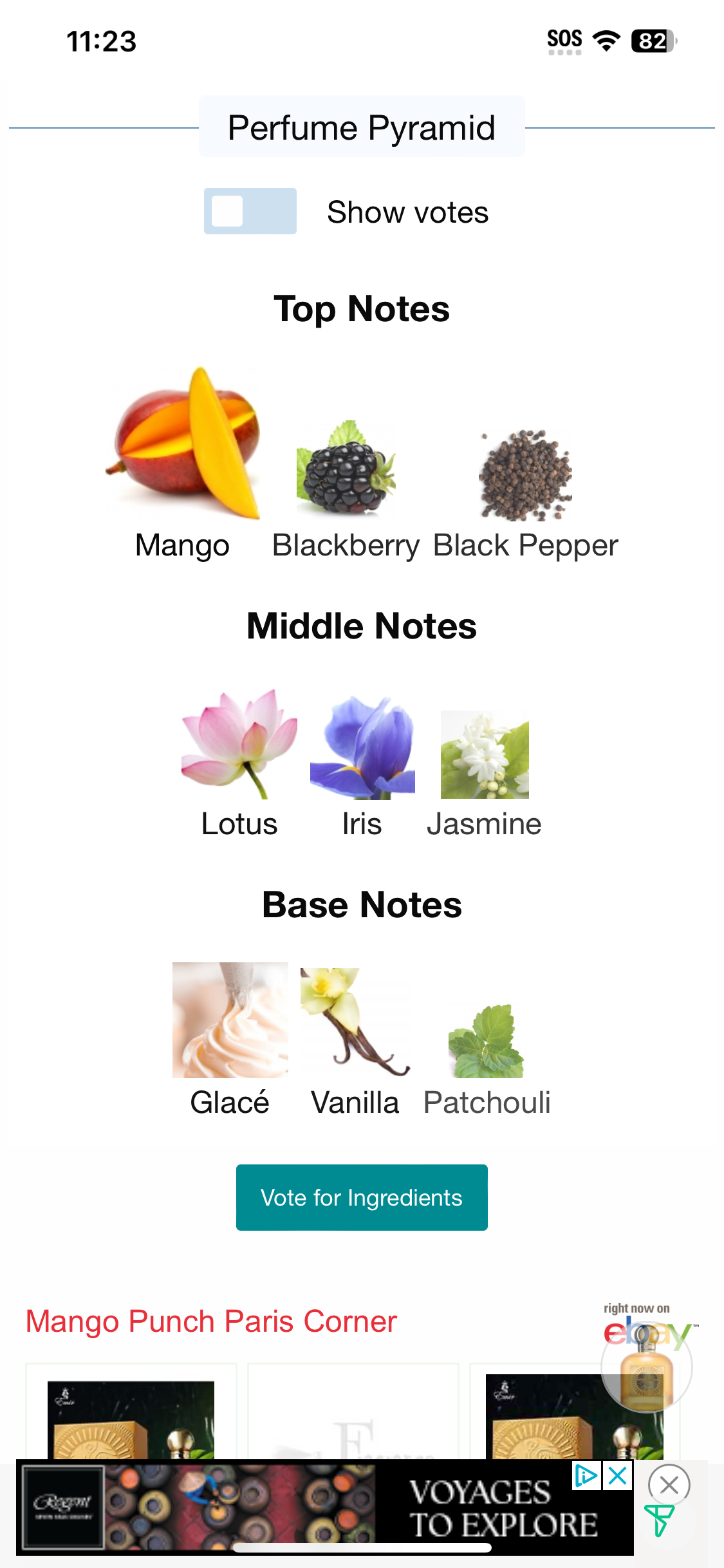Open the ebay right now offer

click(646, 1357)
